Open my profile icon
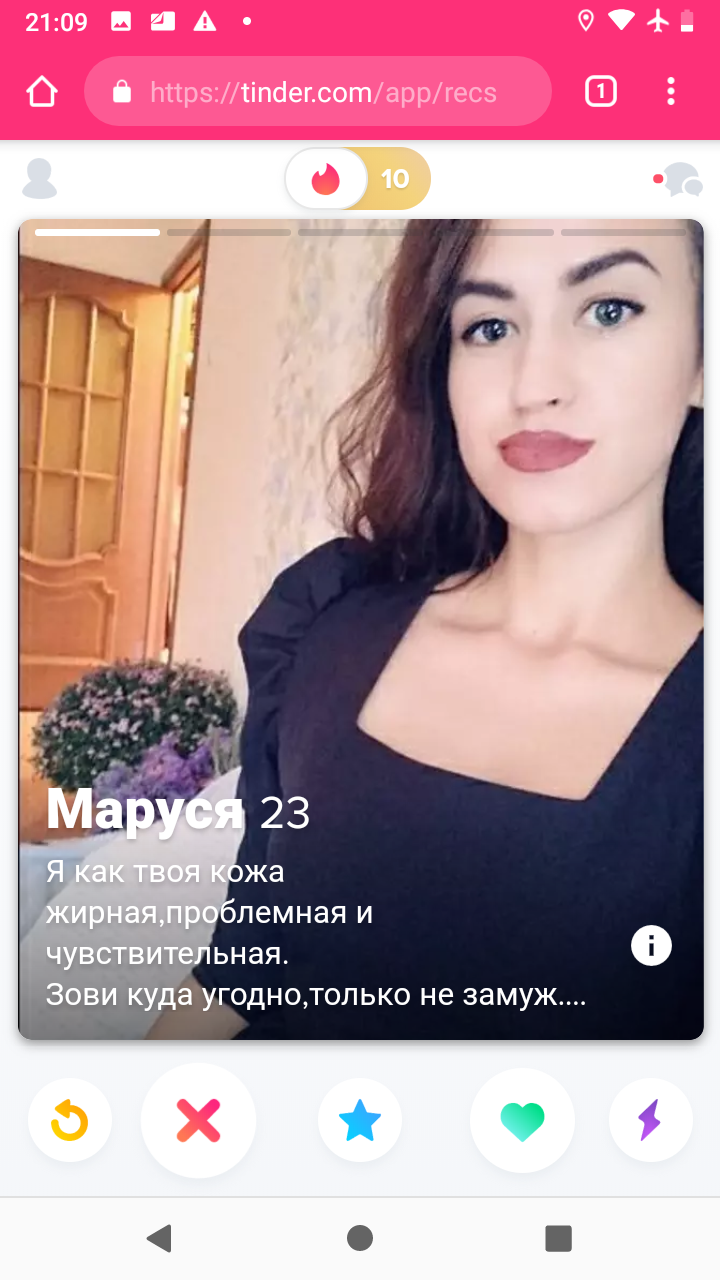 pyautogui.click(x=40, y=179)
